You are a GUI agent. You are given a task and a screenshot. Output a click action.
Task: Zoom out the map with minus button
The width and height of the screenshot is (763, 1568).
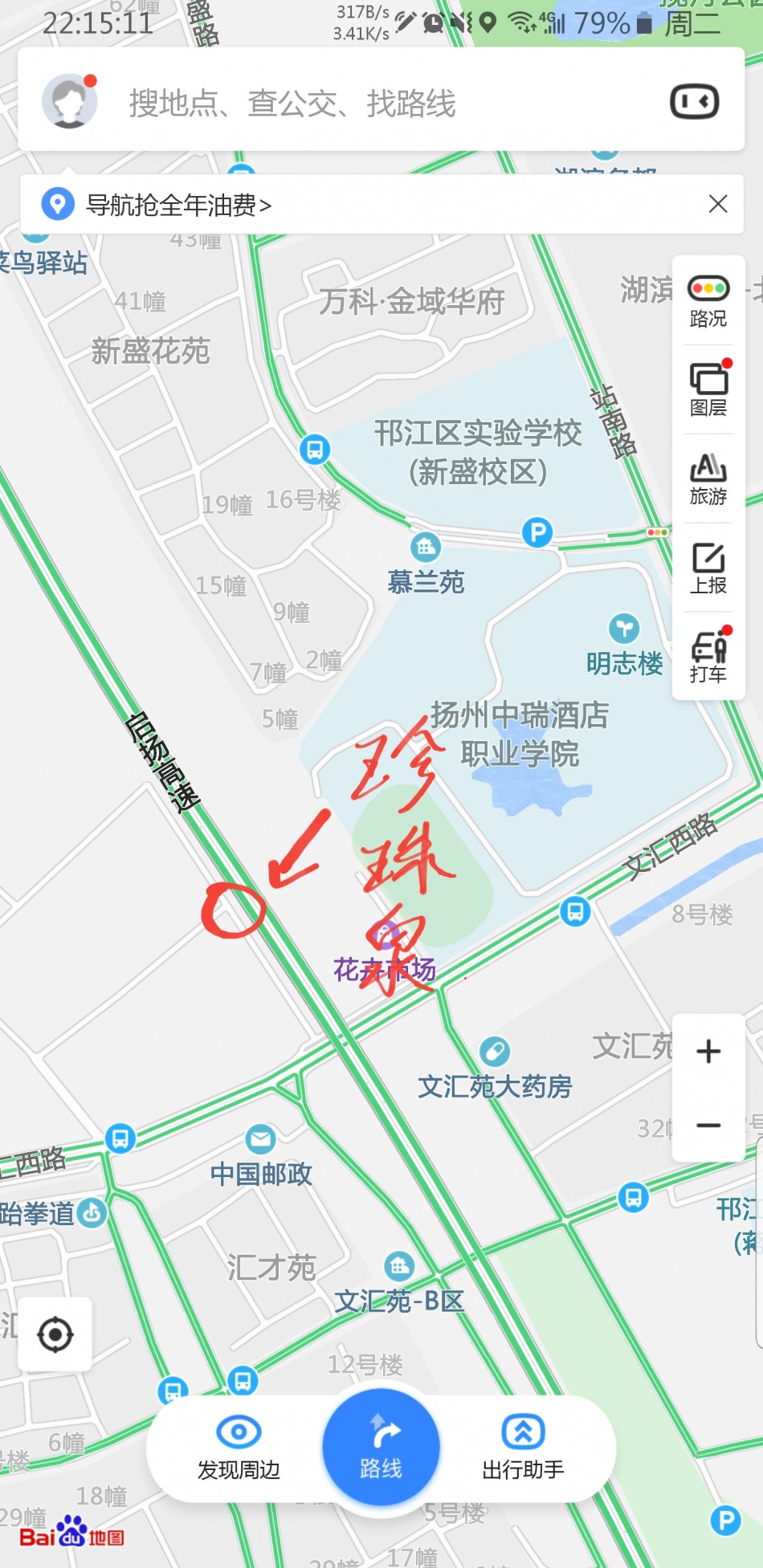[x=708, y=1125]
